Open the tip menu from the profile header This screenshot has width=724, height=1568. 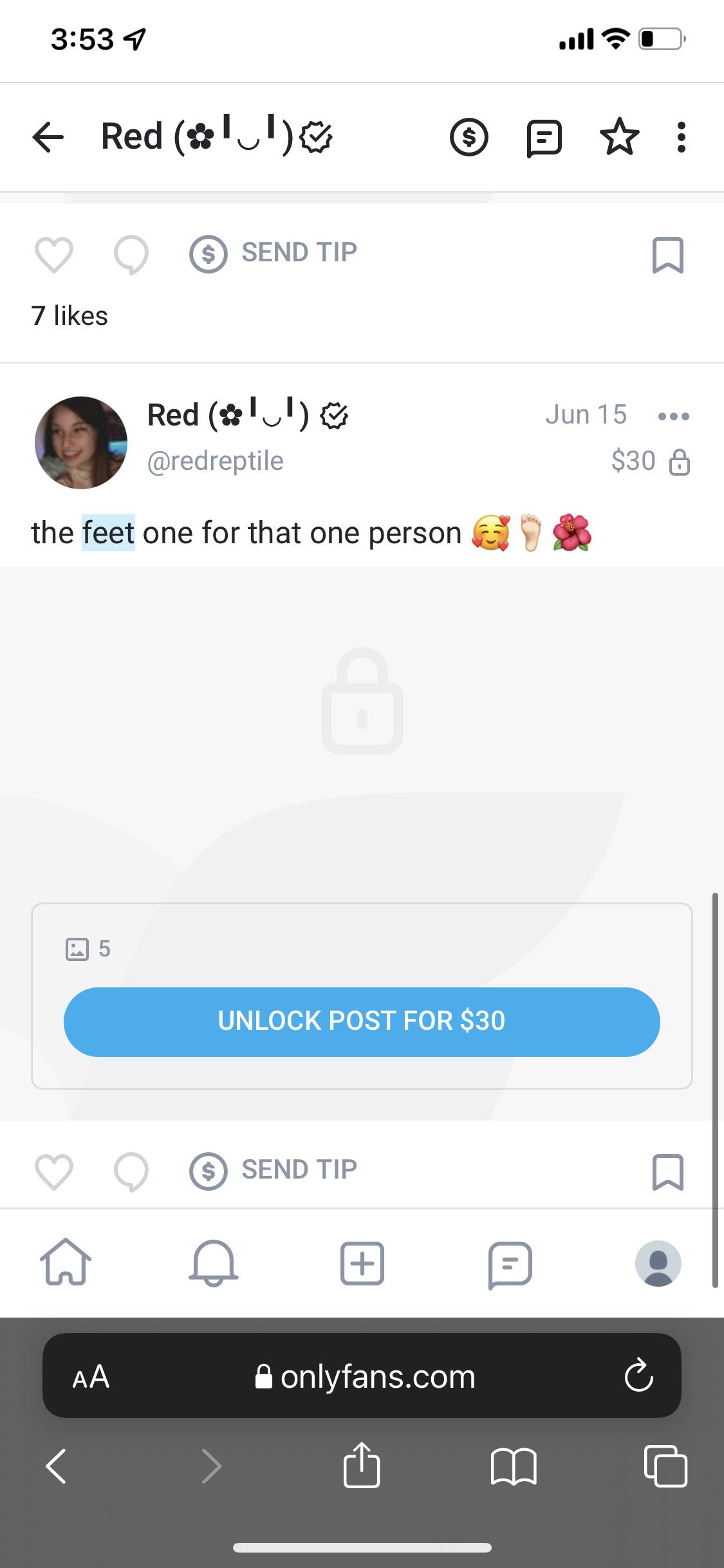pyautogui.click(x=470, y=136)
